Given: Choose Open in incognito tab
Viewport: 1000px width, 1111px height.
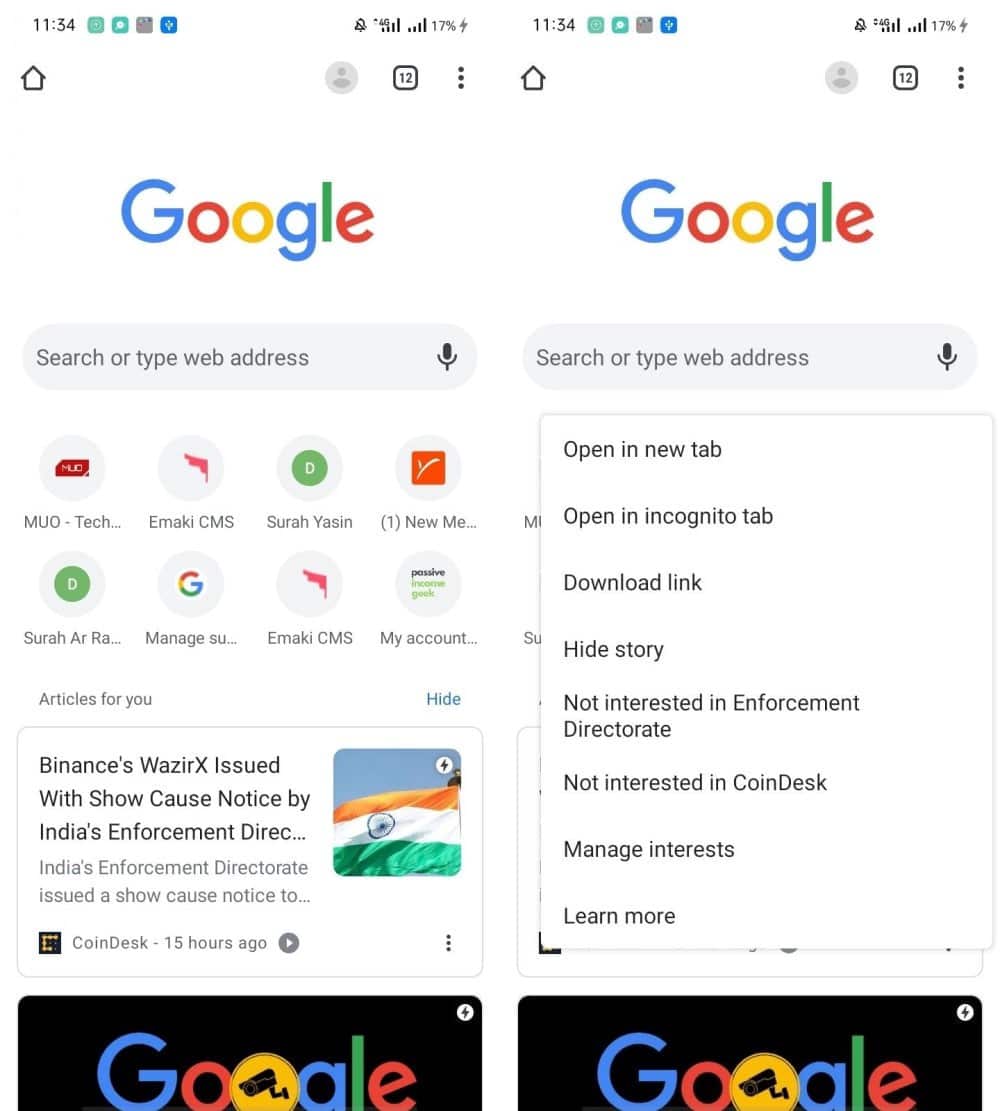Looking at the screenshot, I should [x=668, y=516].
